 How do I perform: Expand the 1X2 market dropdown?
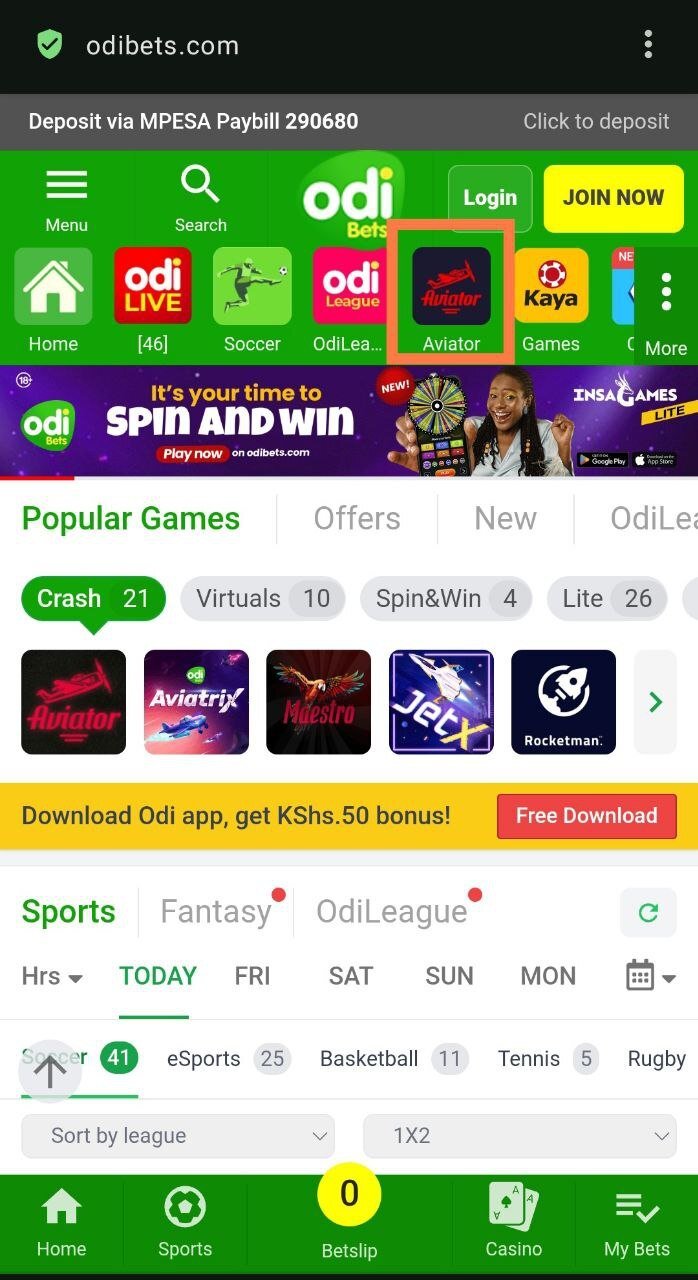[x=519, y=1136]
